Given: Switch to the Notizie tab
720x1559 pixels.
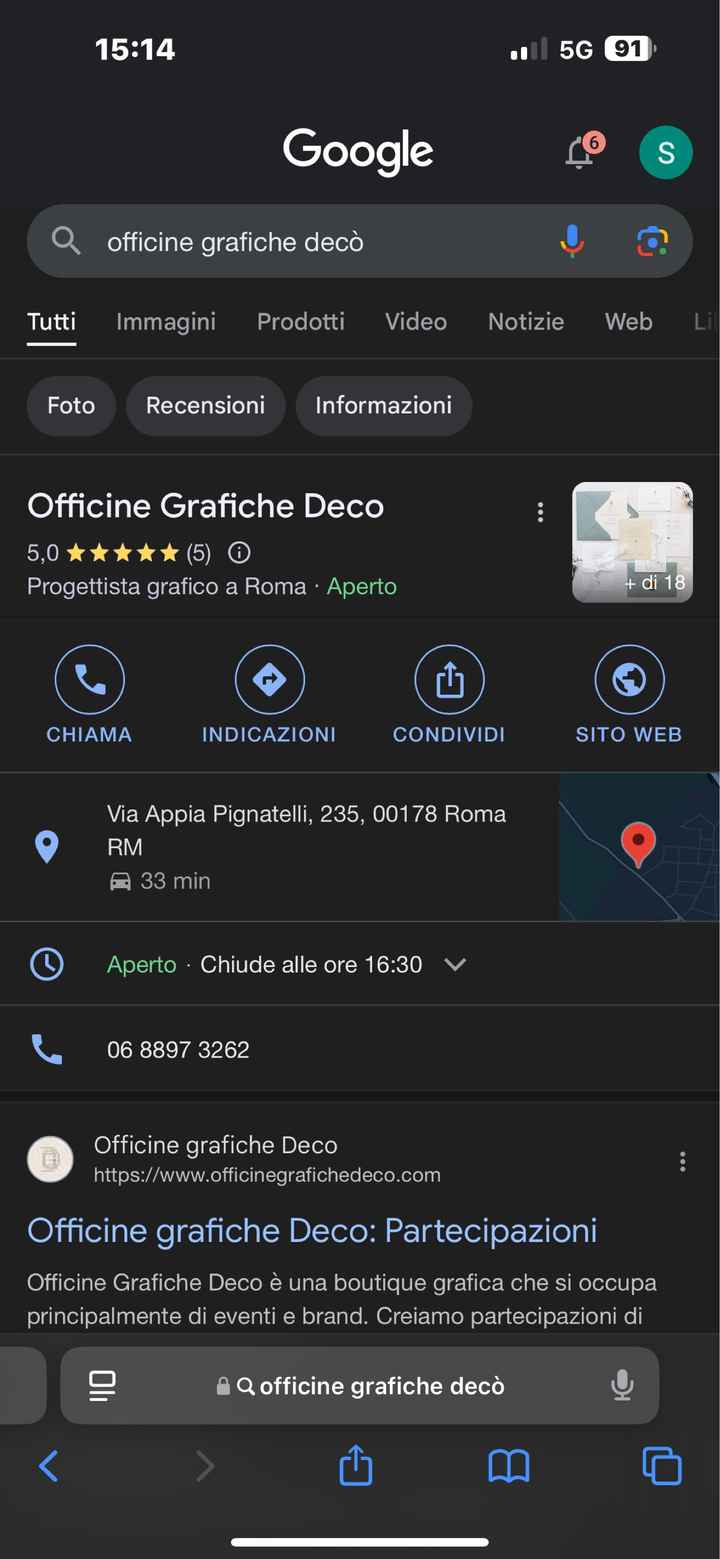Looking at the screenshot, I should click(x=526, y=322).
